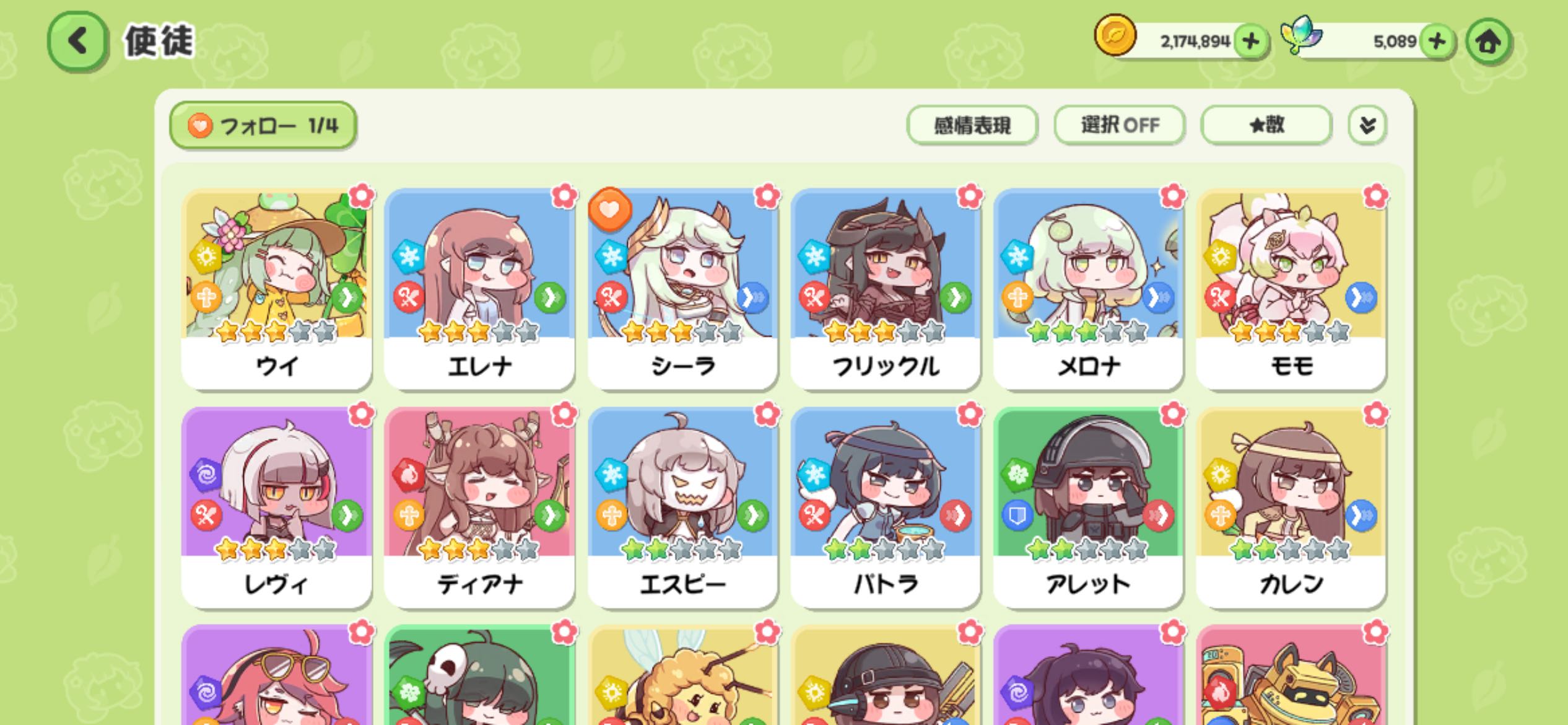
Task: Add more crystal currency
Action: point(1437,42)
